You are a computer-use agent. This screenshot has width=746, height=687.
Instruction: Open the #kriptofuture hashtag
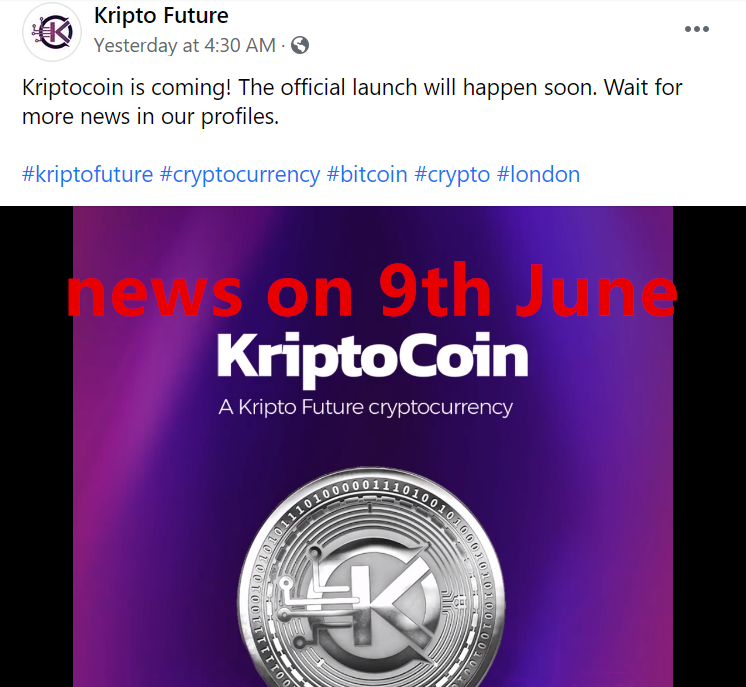click(x=87, y=174)
